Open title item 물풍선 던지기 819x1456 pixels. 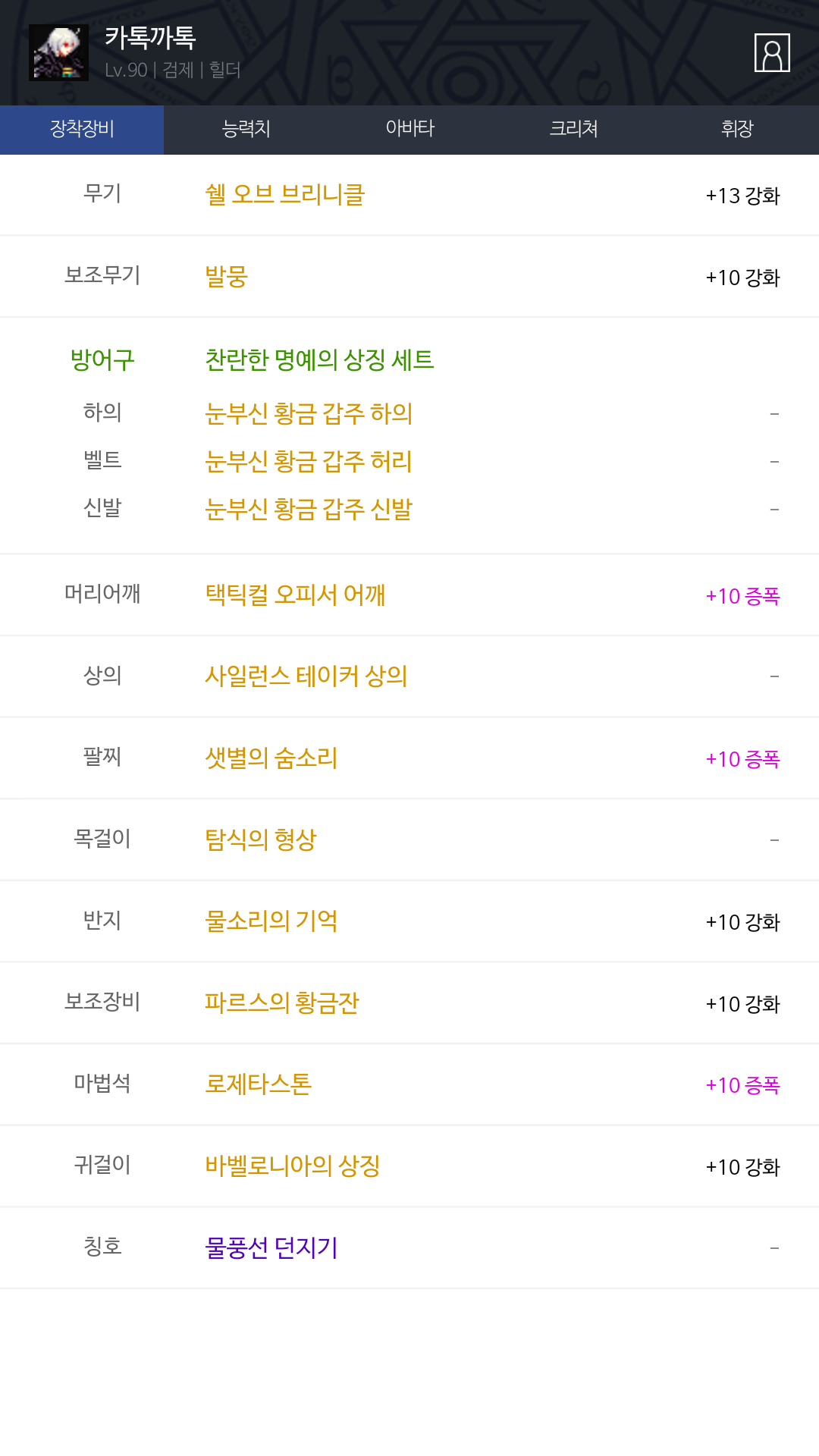271,1247
